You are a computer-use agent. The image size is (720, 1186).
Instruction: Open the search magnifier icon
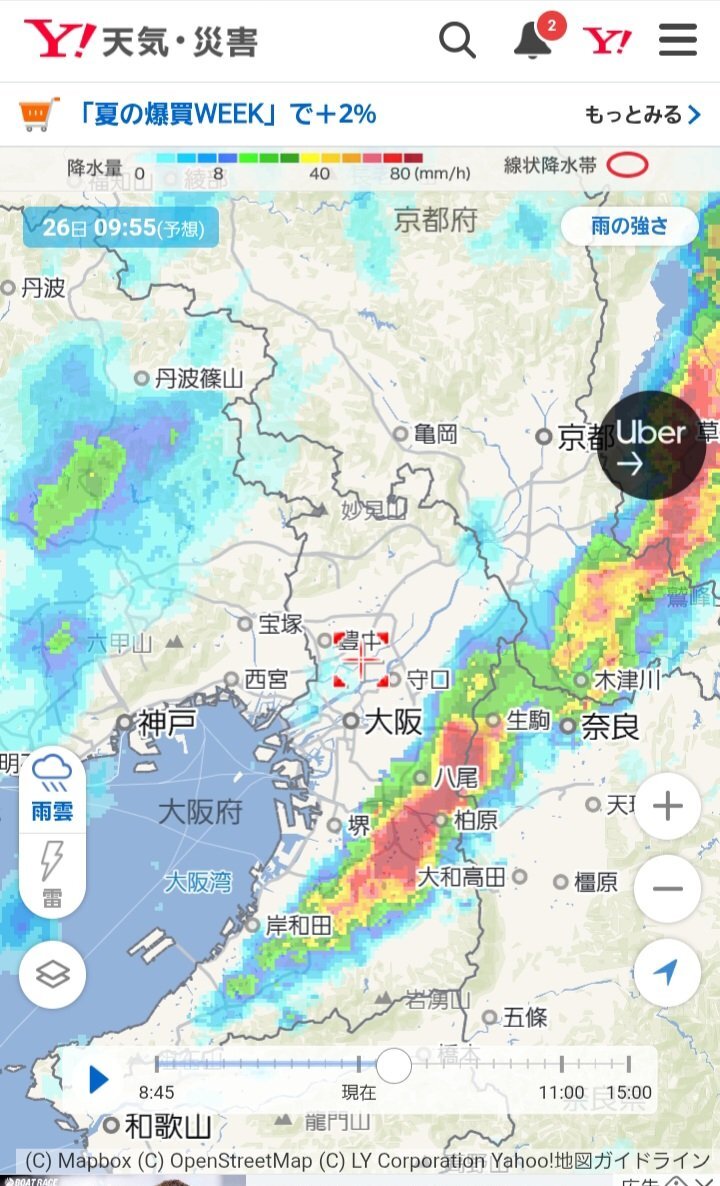(x=458, y=40)
